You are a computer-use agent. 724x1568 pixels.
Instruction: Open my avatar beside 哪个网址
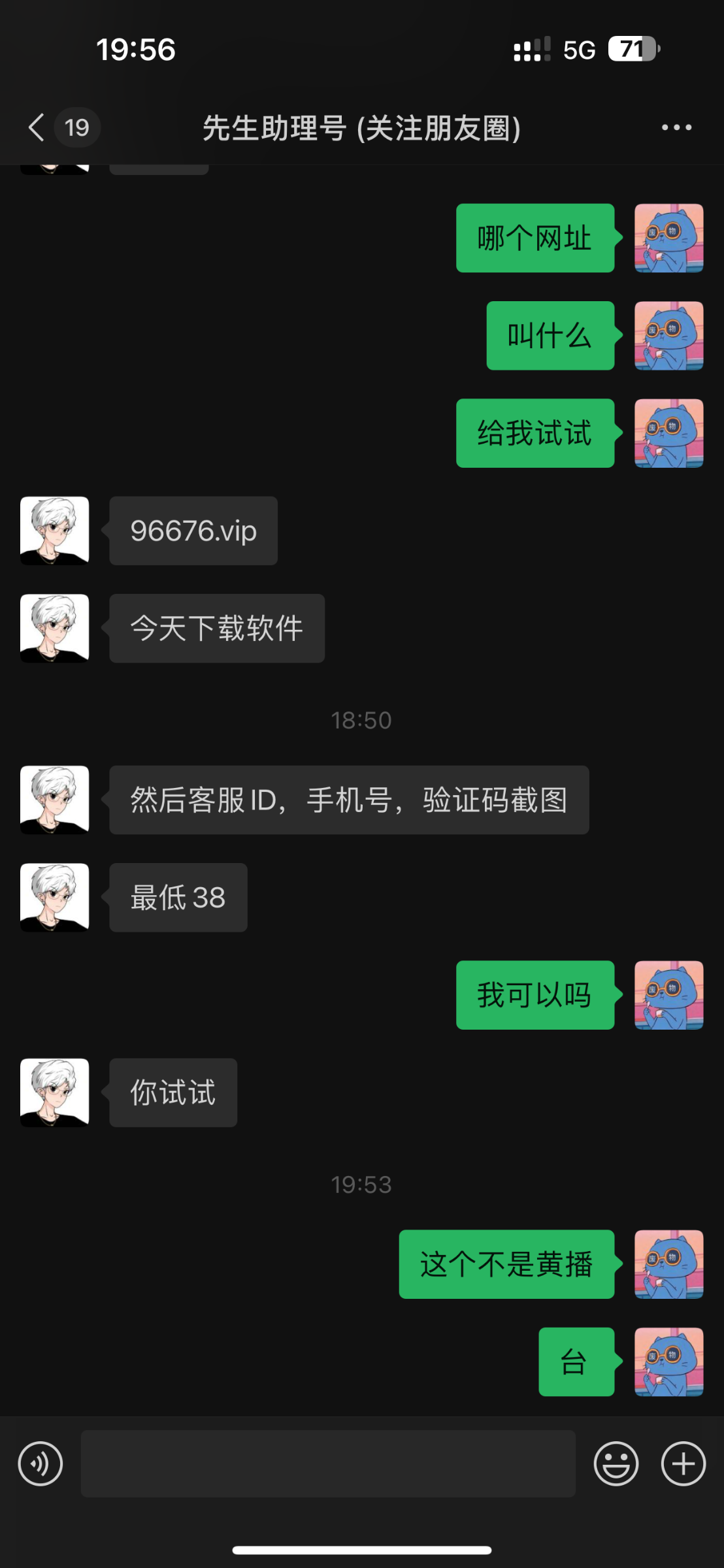click(x=669, y=238)
